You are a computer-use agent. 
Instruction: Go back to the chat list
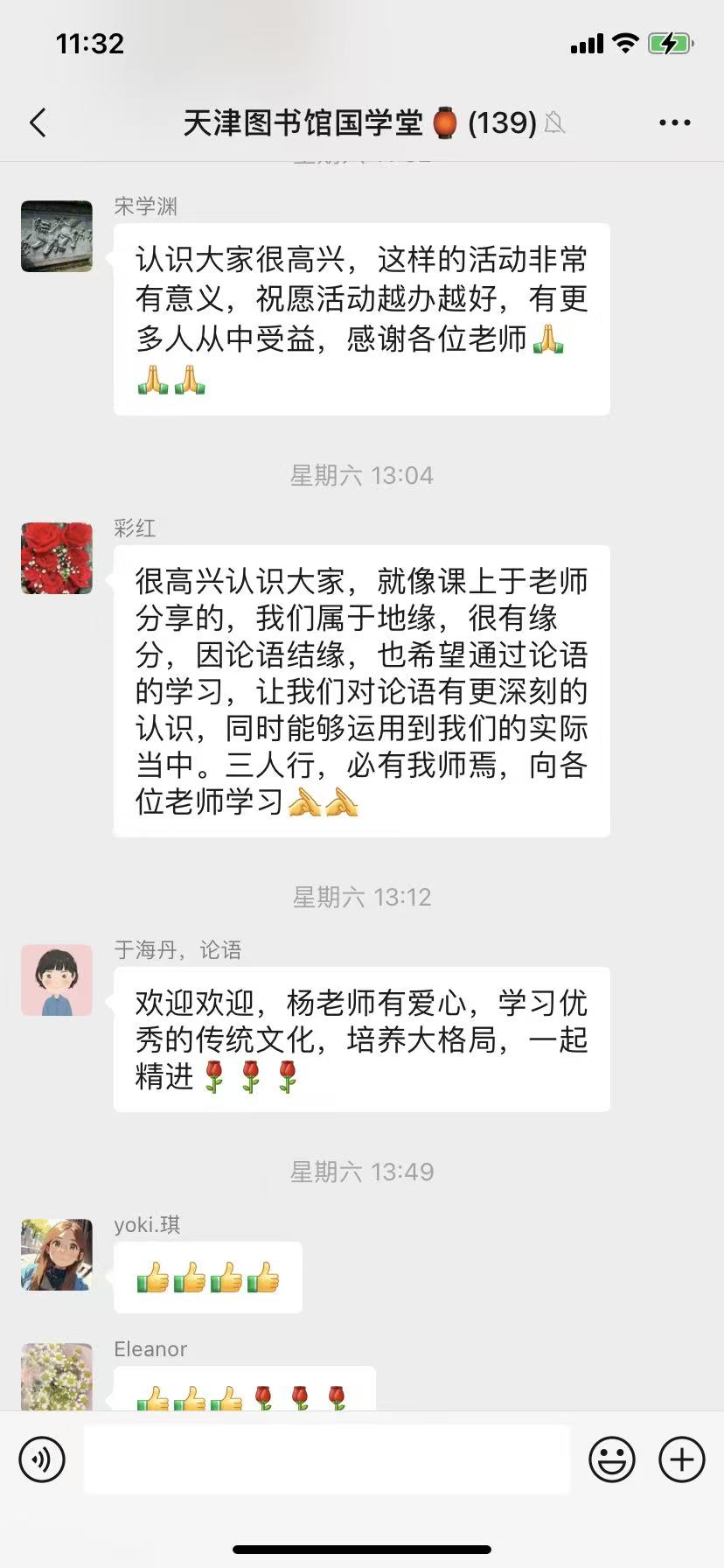pos(38,123)
